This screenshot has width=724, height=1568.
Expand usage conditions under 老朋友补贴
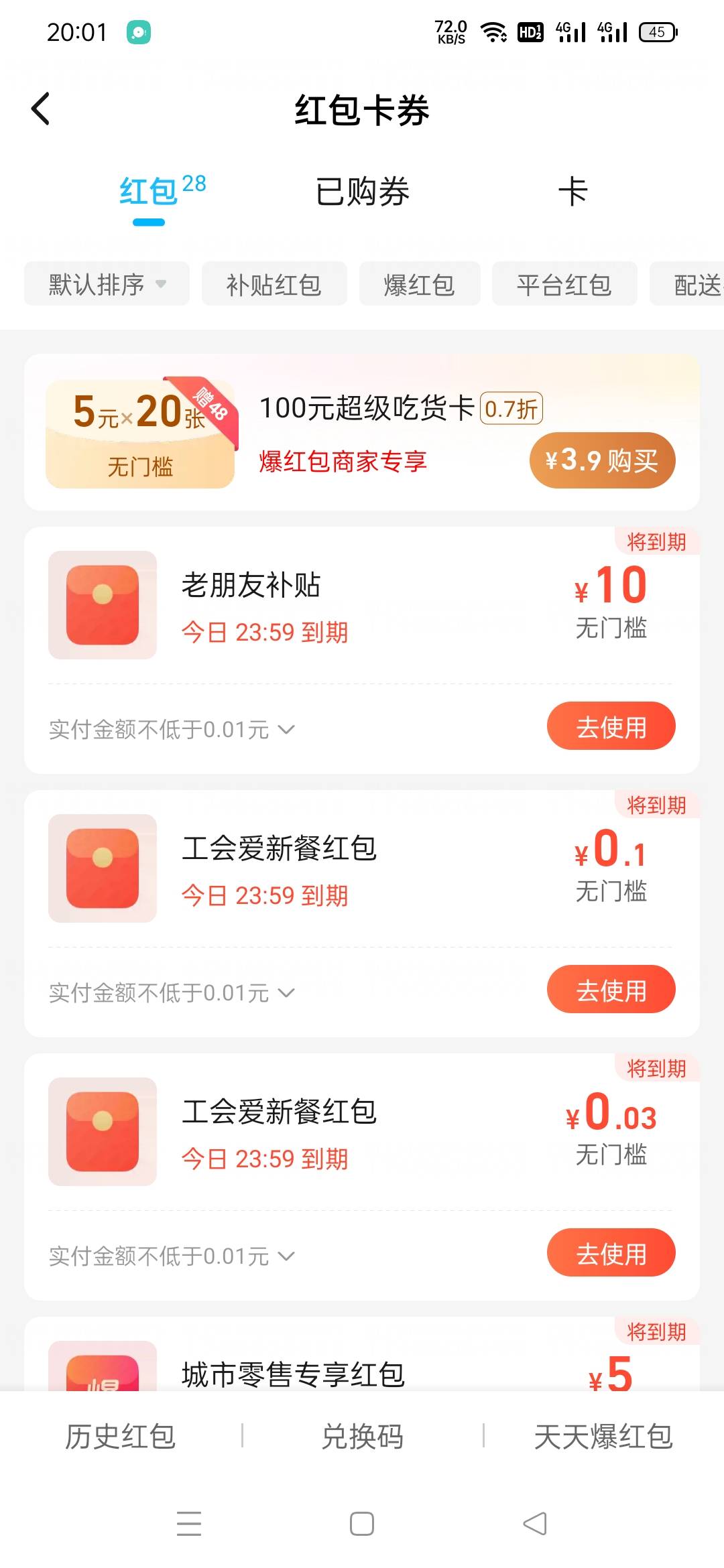click(172, 729)
